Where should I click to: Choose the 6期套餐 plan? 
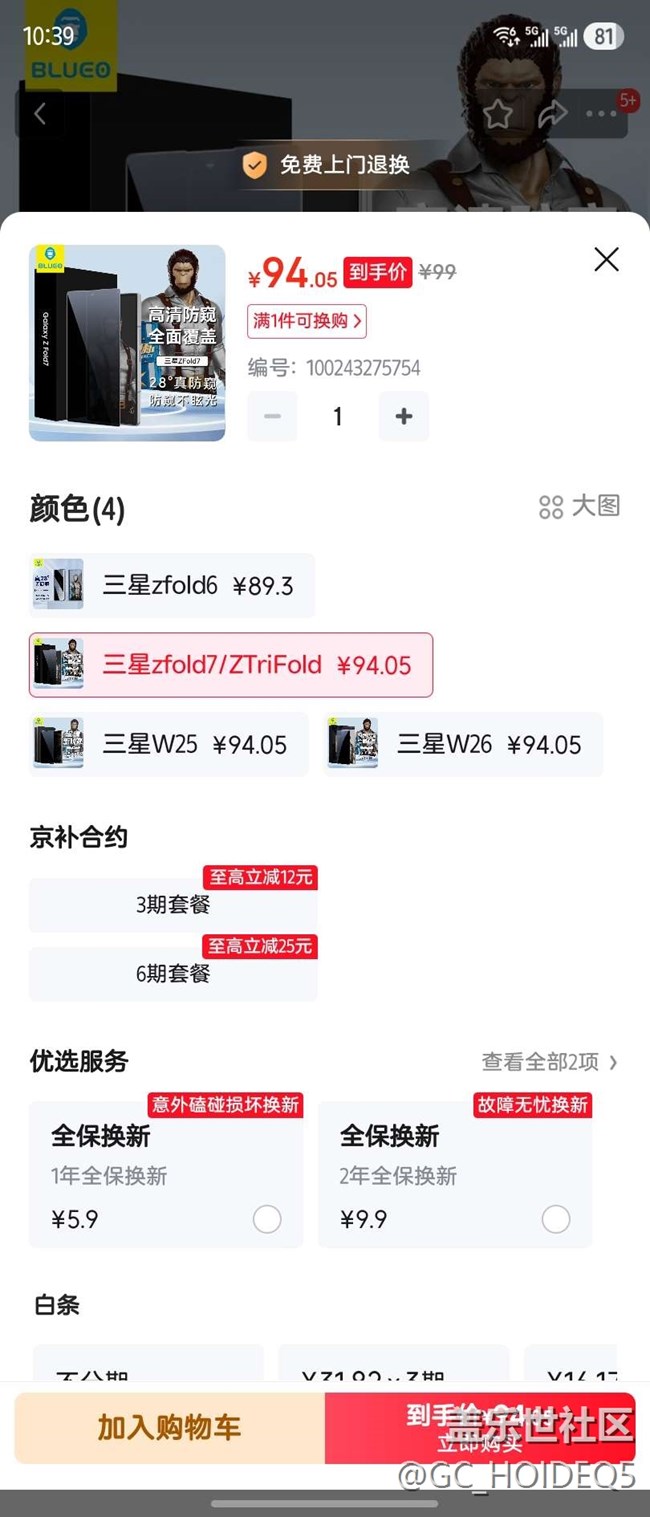click(x=173, y=973)
